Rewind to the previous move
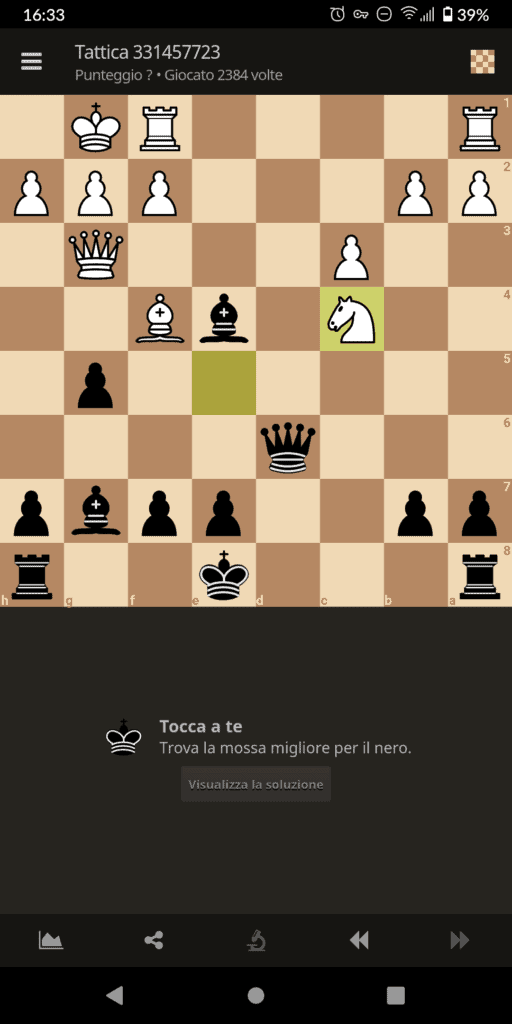 [x=359, y=940]
